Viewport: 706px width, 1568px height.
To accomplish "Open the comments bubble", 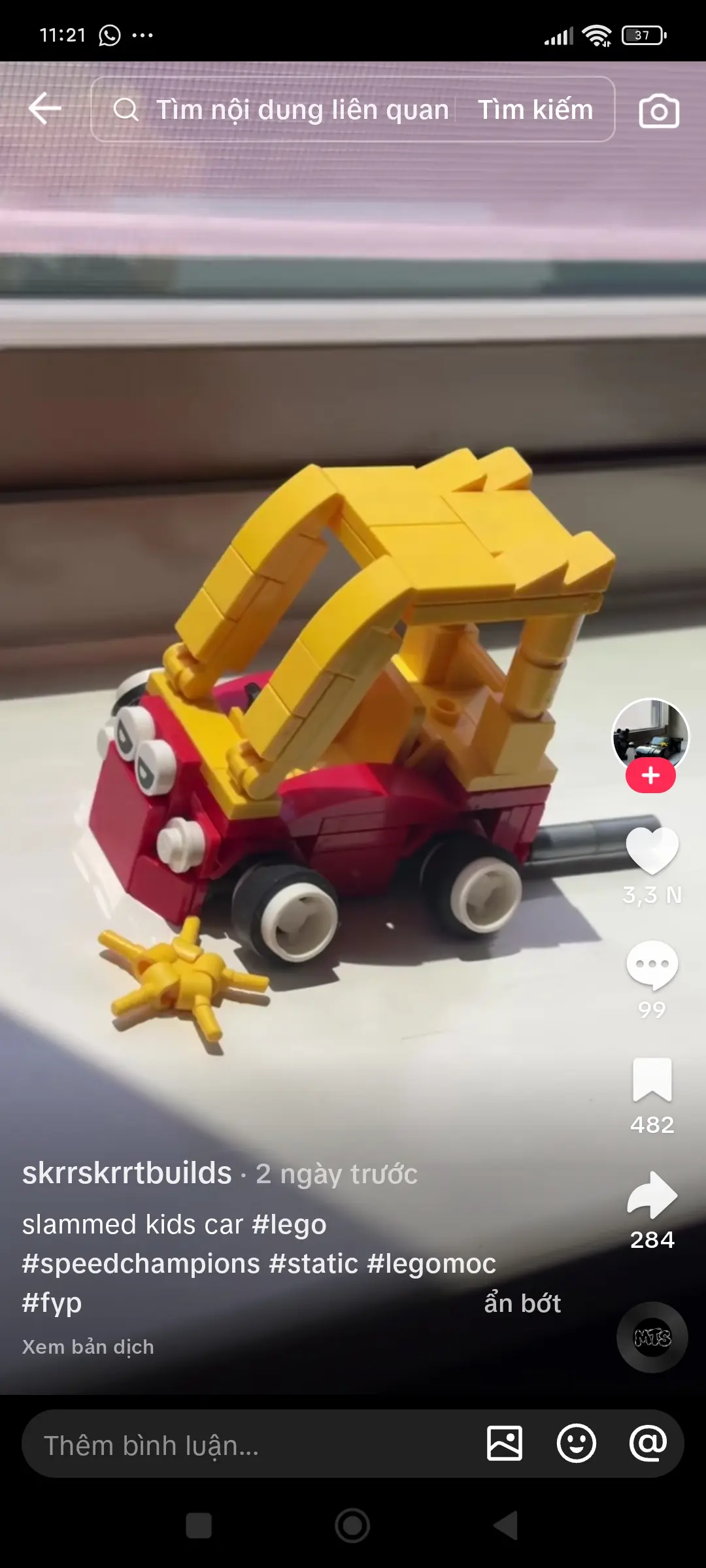I will tap(652, 965).
